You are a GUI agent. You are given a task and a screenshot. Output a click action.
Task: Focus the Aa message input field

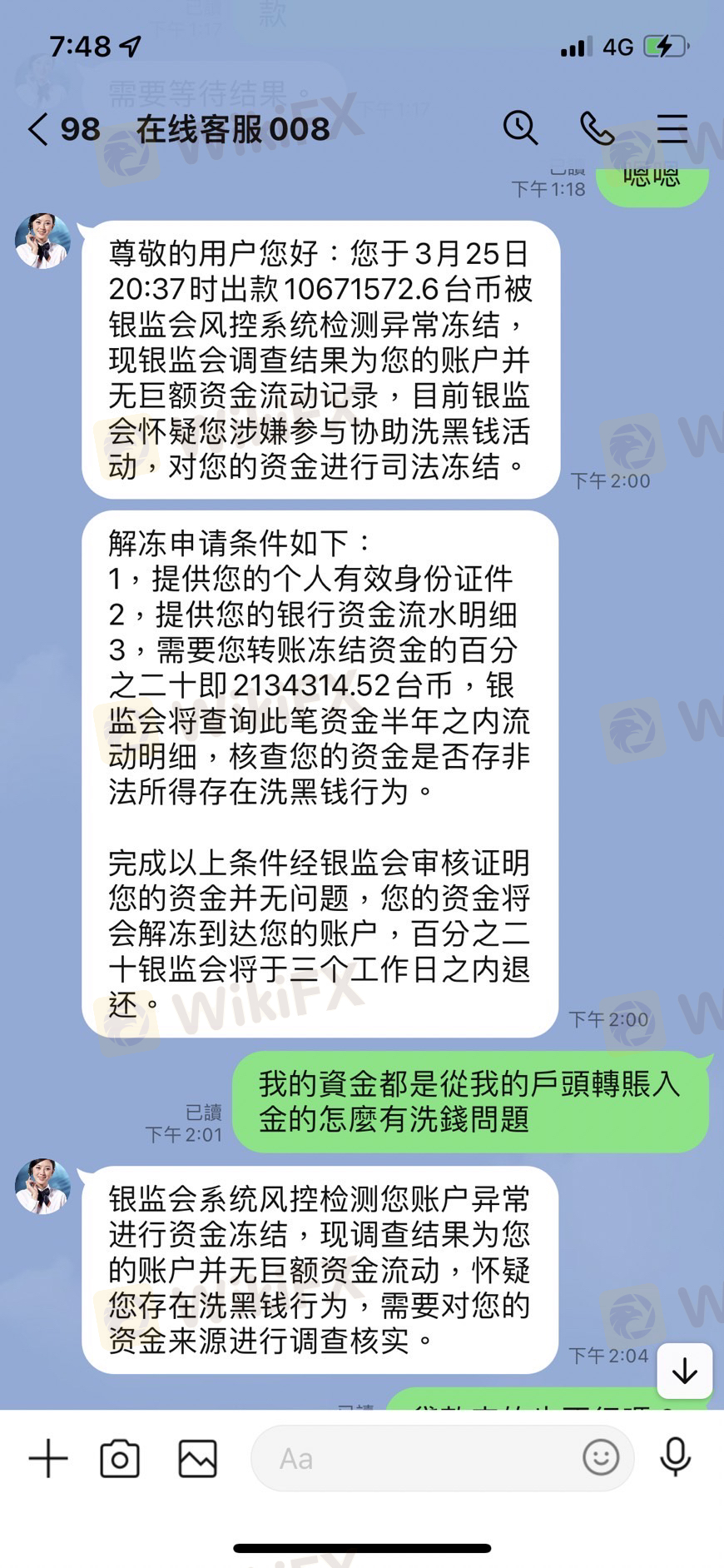[416, 1458]
